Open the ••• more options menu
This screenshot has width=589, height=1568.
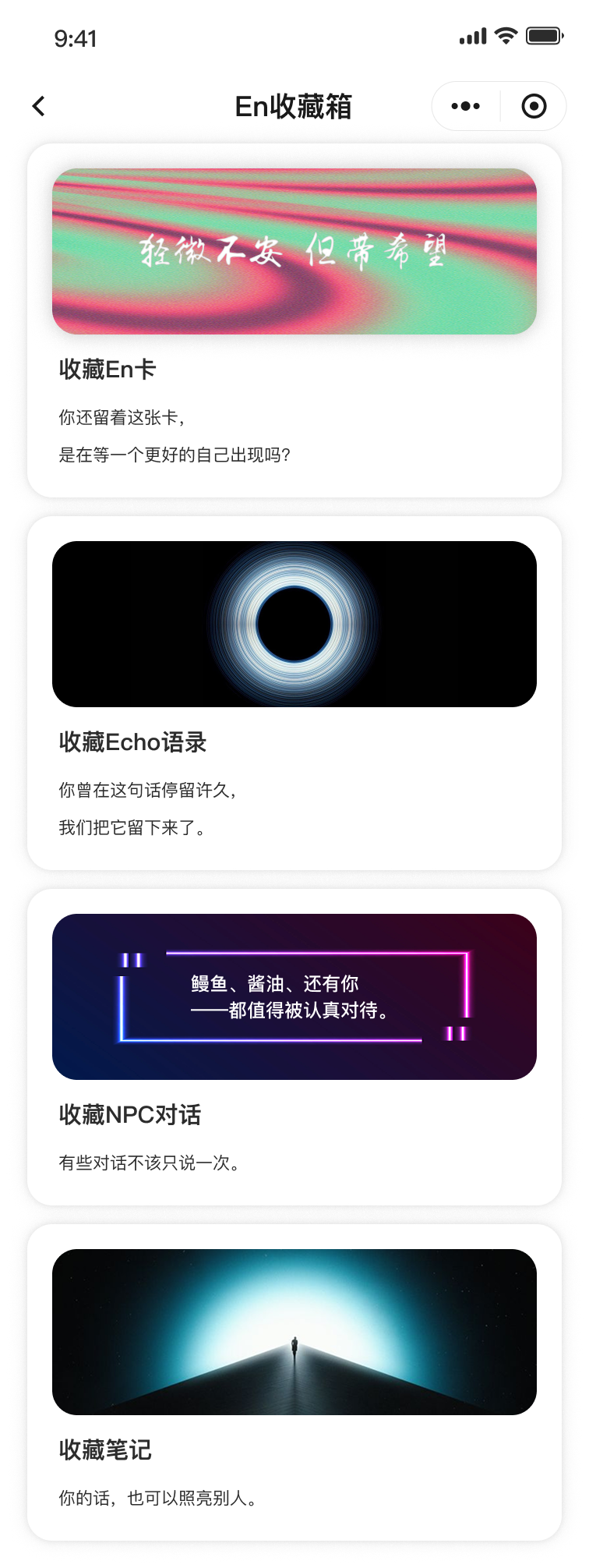[x=465, y=105]
